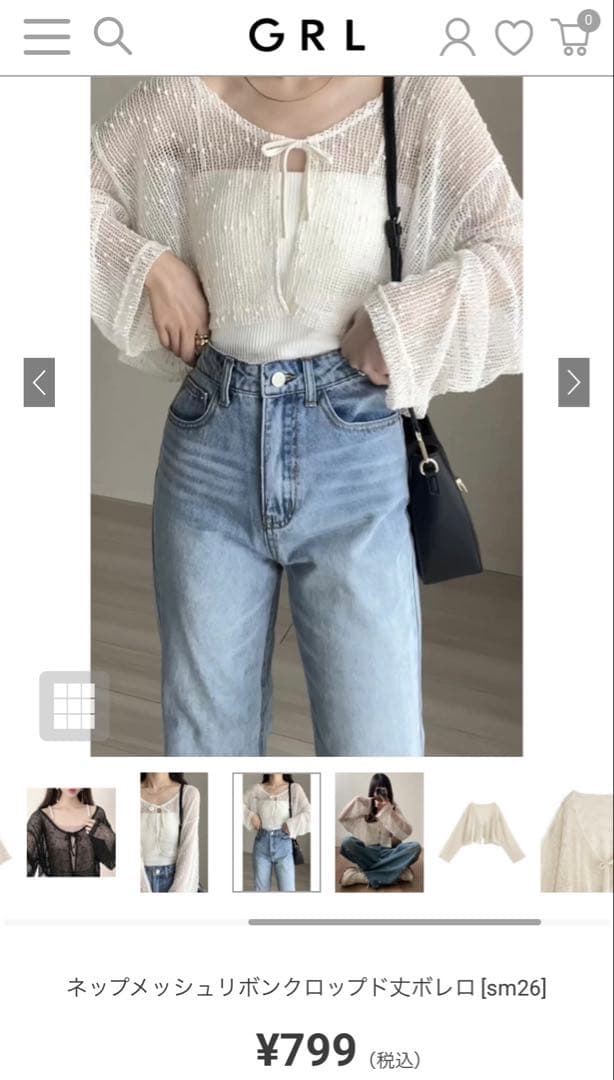View favorites heart list

point(514,38)
